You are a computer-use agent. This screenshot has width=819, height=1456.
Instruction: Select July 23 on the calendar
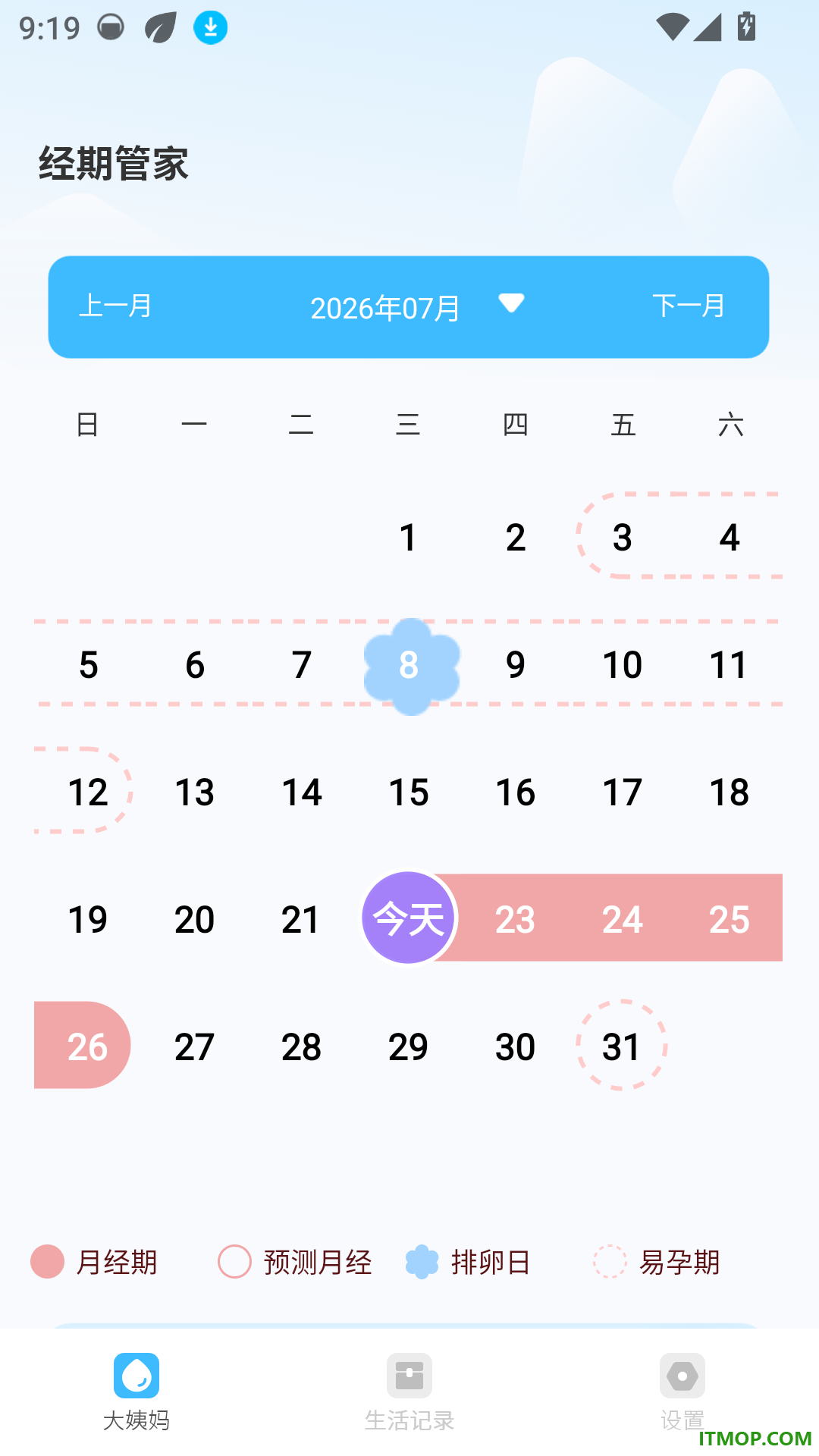pos(516,919)
